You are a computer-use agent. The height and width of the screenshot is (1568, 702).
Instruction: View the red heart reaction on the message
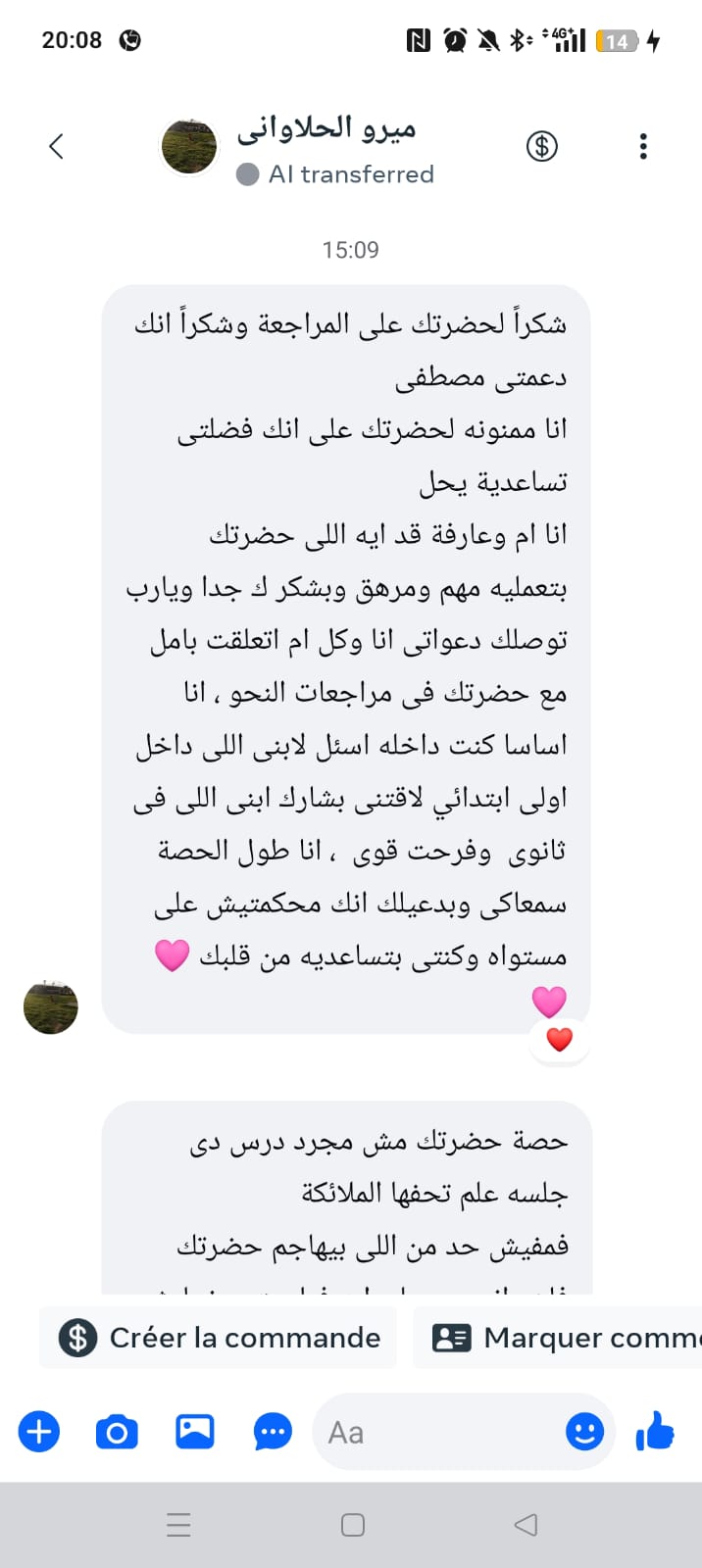point(559,1040)
